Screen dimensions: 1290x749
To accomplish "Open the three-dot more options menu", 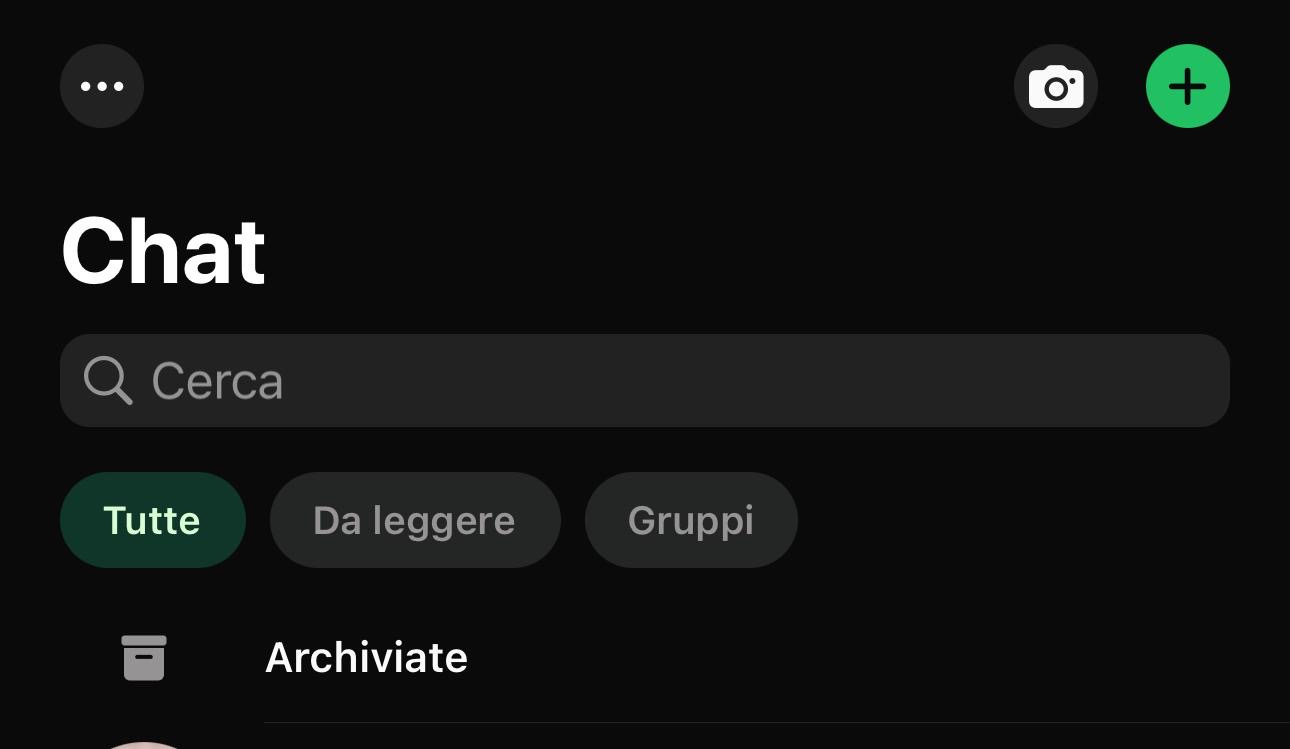I will click(102, 86).
